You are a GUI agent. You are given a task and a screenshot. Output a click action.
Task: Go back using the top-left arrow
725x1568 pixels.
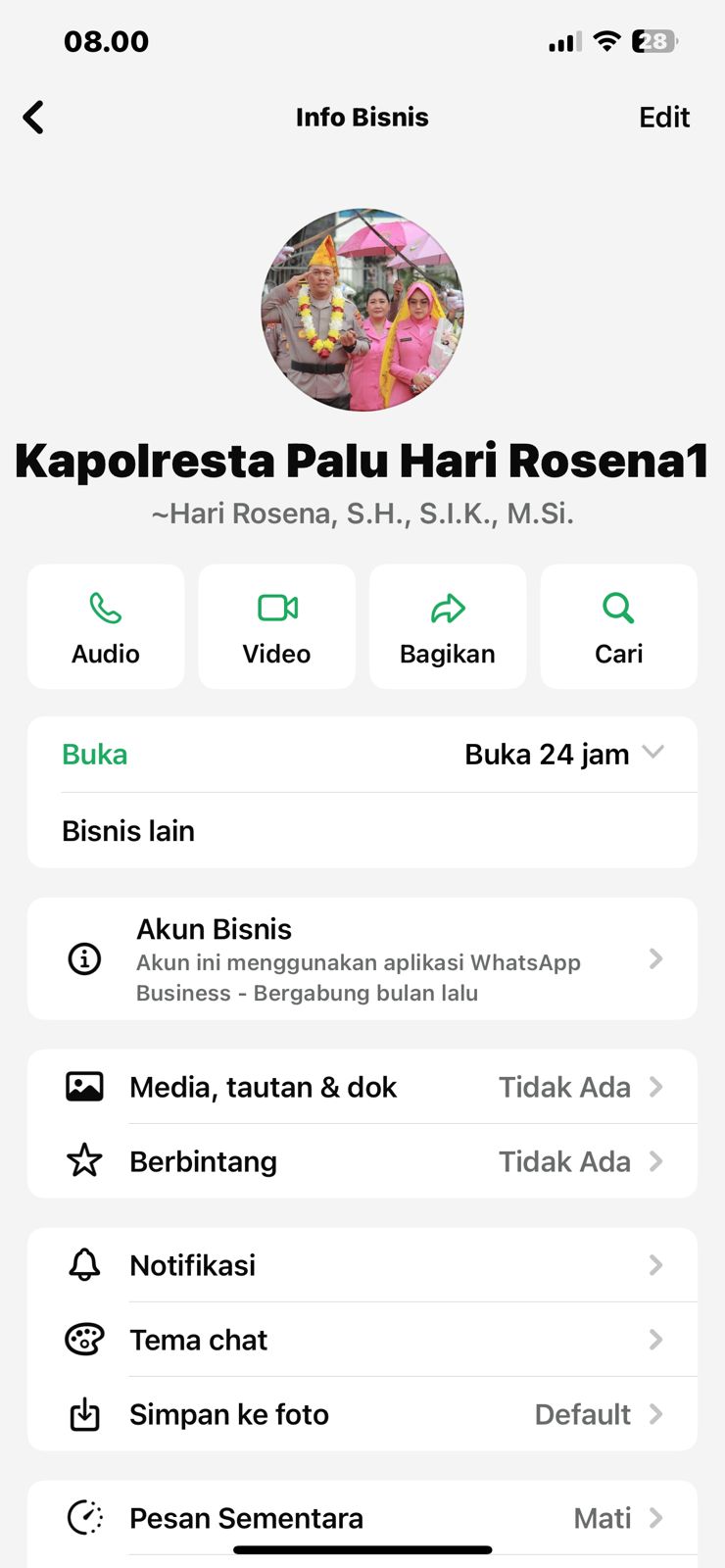(x=34, y=118)
